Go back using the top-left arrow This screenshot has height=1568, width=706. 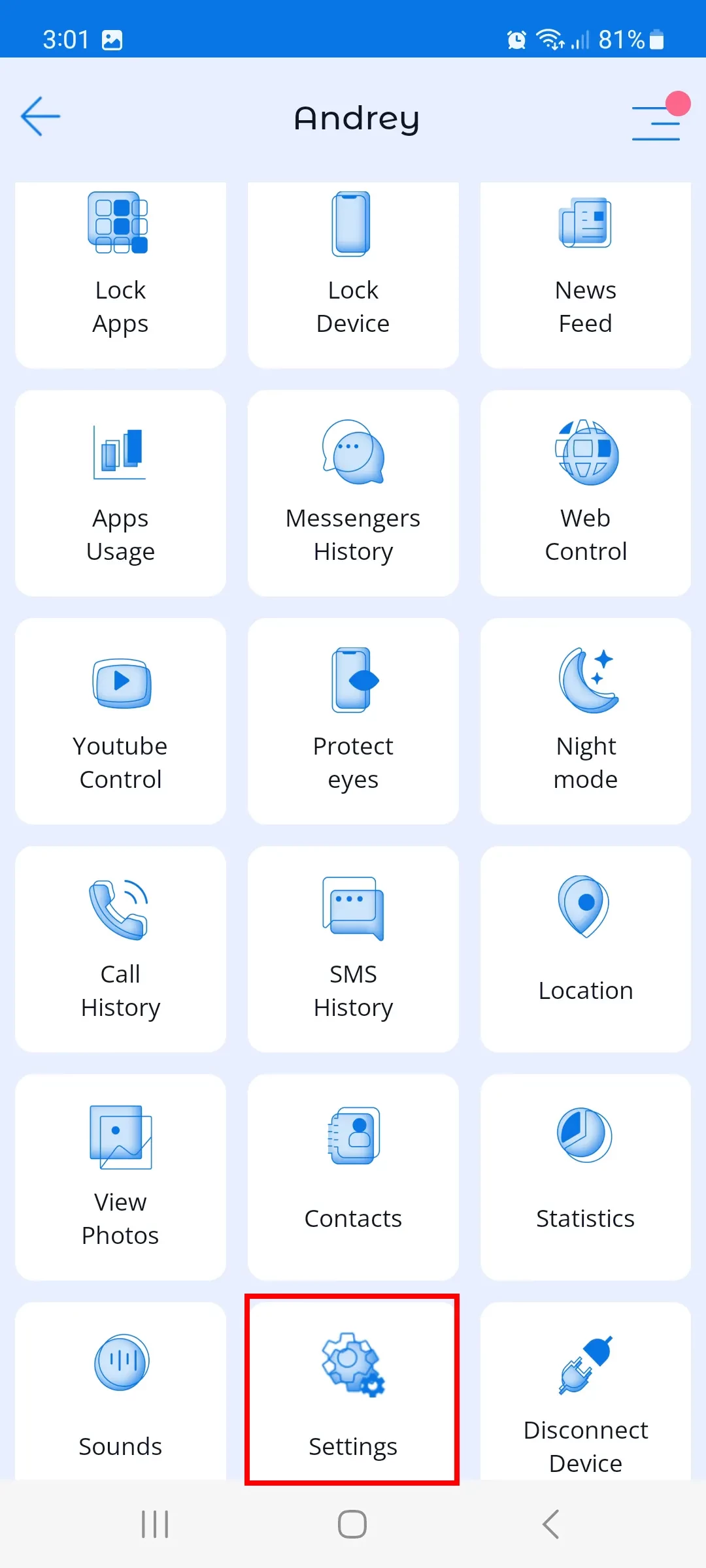41,117
